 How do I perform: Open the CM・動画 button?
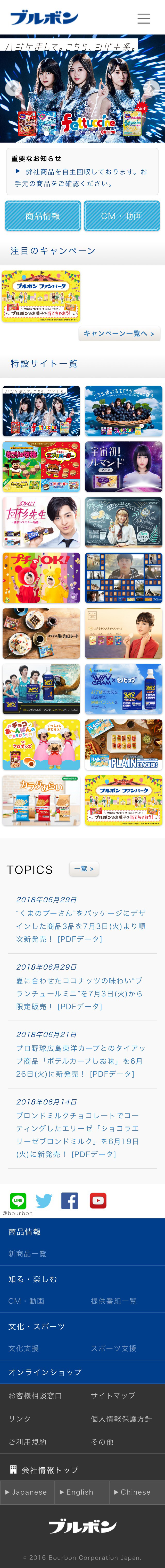(x=122, y=216)
